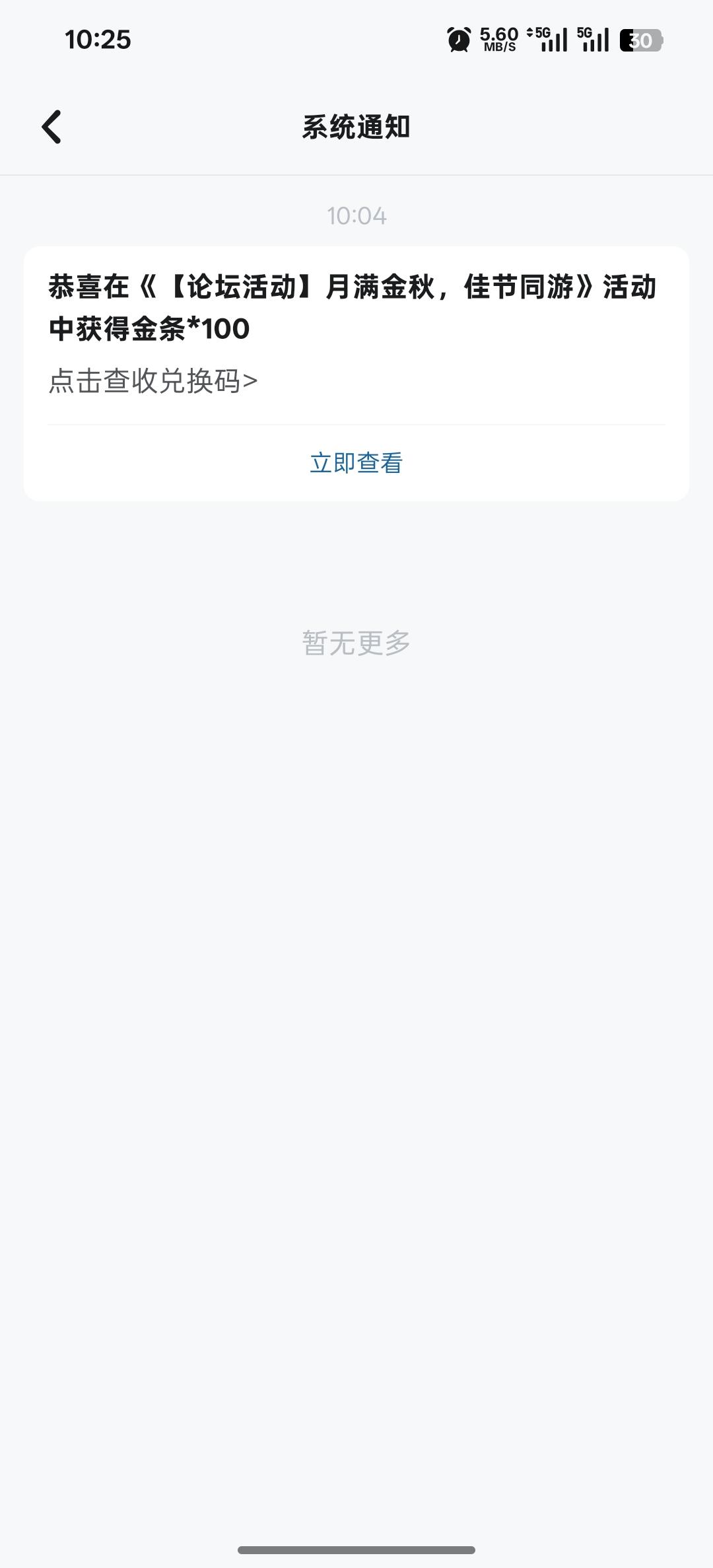Open 点击查收兑换码 link
Screen dimensions: 713x1568
153,381
